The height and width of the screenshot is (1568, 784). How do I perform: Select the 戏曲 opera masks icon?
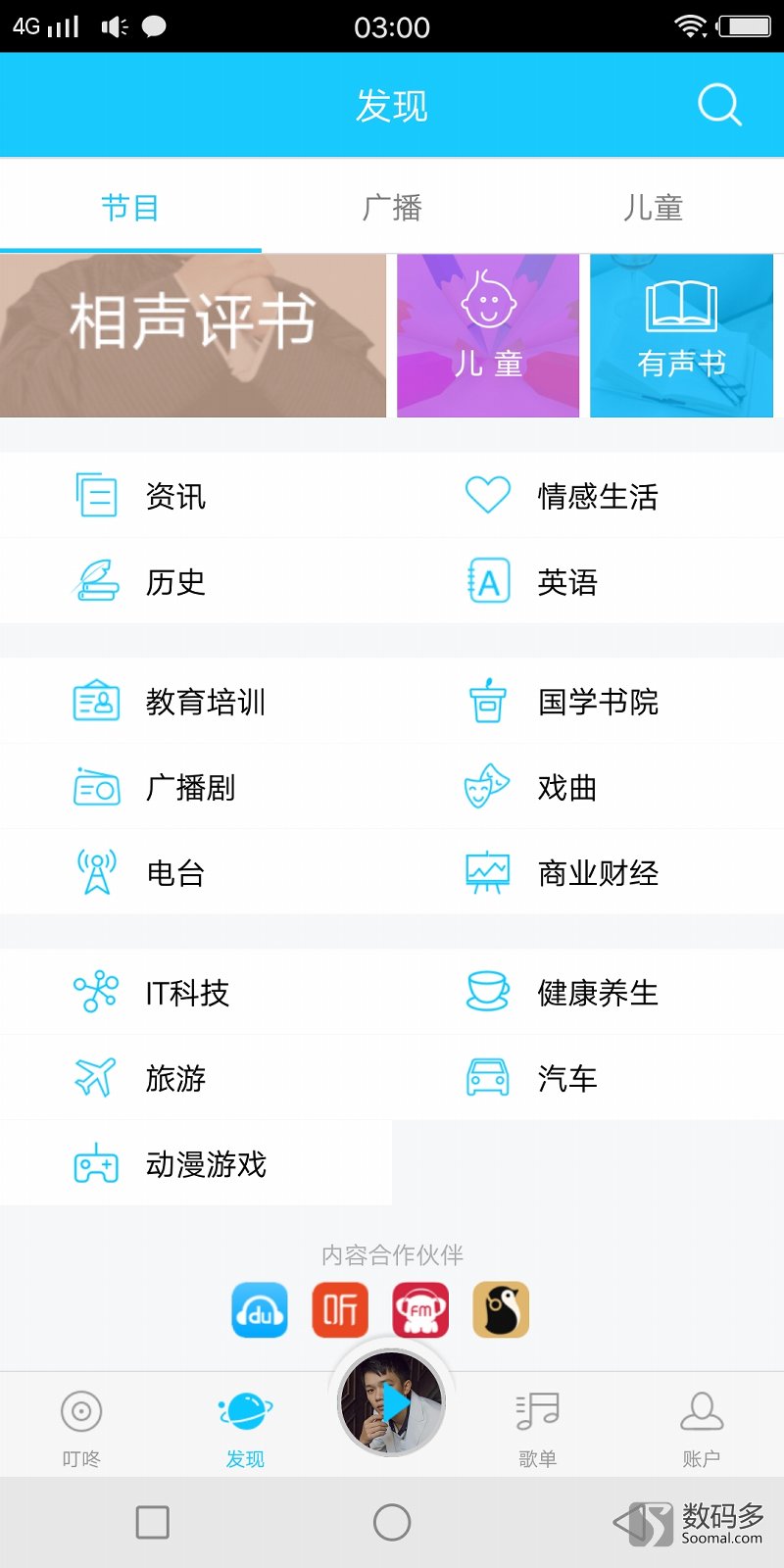(x=487, y=785)
